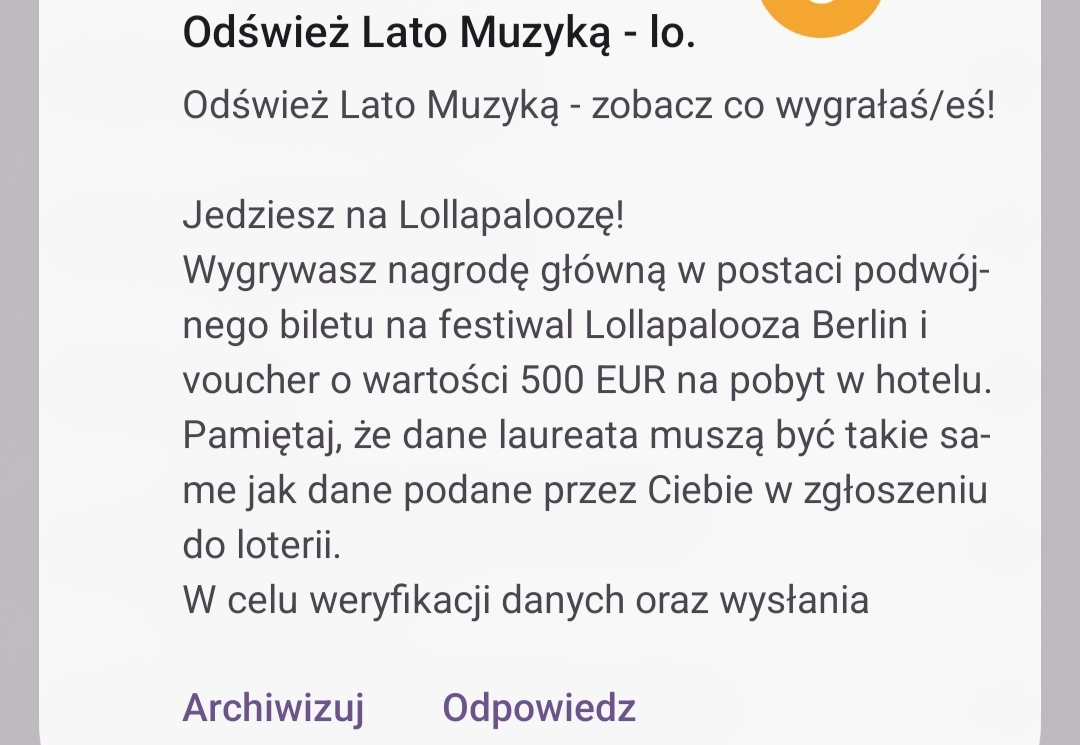Viewport: 1080px width, 745px height.
Task: Tap Odpowiedz to reply to message
Action: (x=539, y=708)
